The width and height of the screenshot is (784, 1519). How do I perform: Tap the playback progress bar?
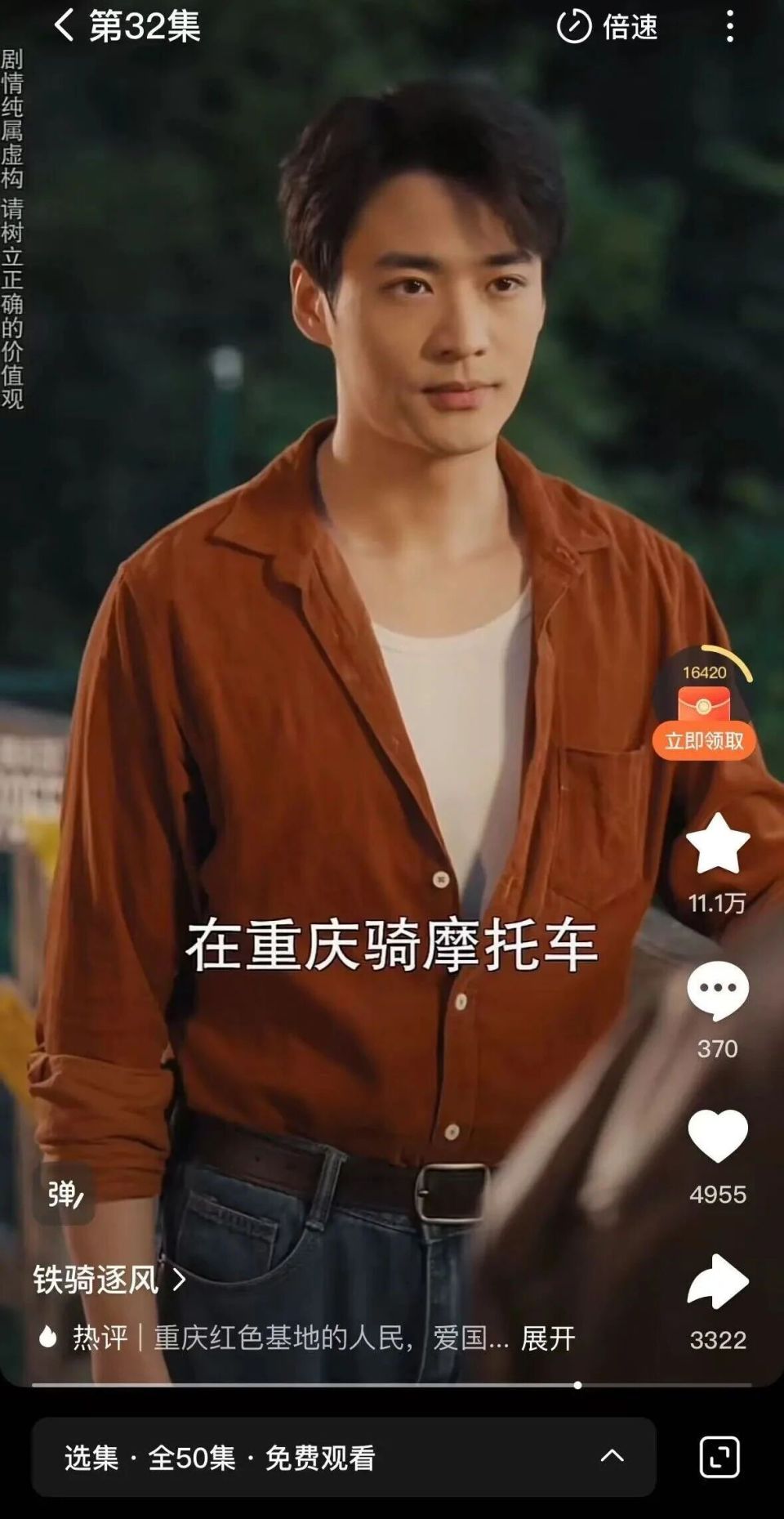(x=392, y=1385)
